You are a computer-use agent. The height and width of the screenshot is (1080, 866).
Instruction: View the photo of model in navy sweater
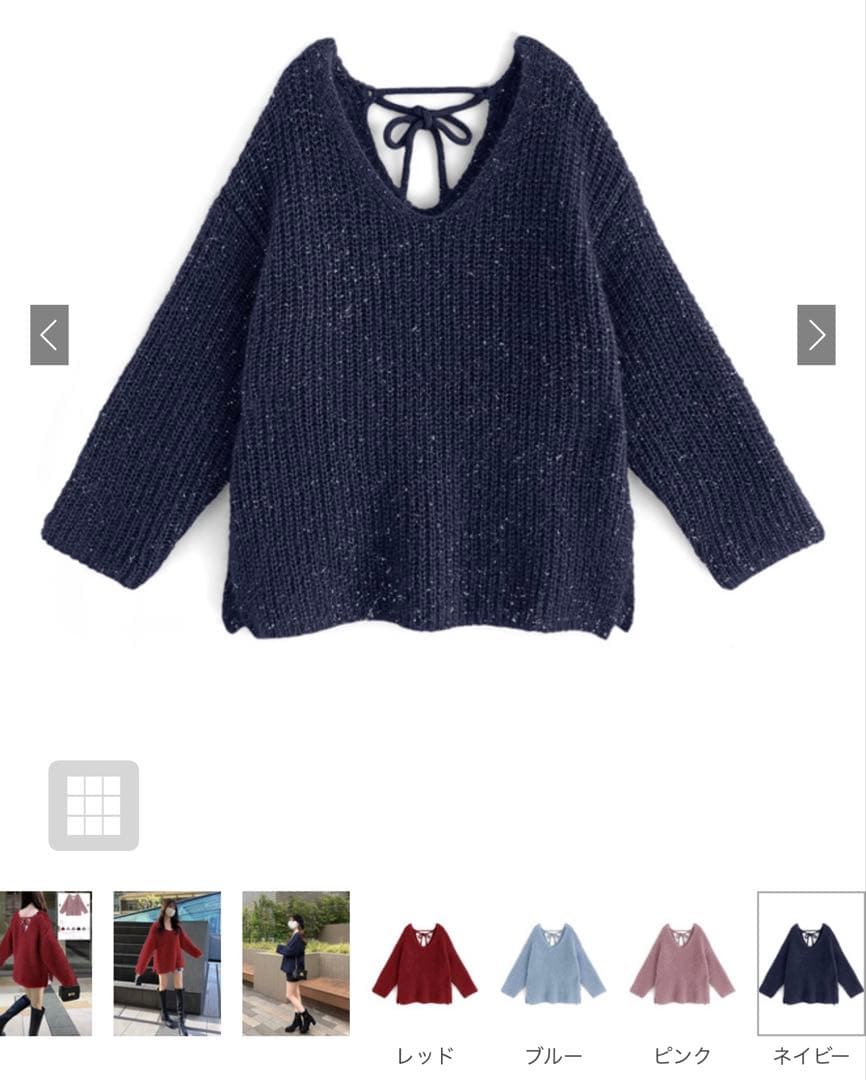click(296, 963)
